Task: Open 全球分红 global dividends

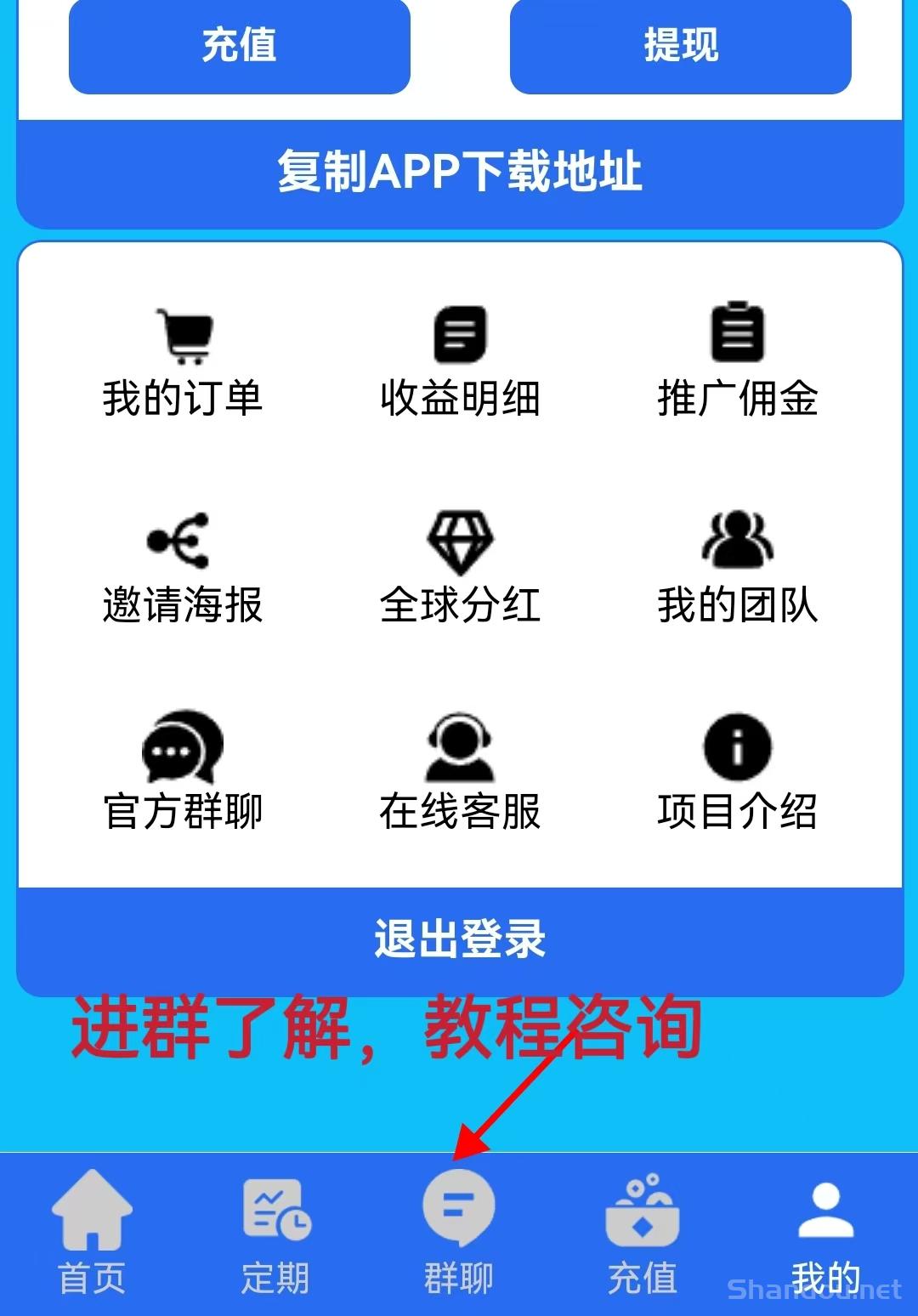Action: click(x=460, y=570)
